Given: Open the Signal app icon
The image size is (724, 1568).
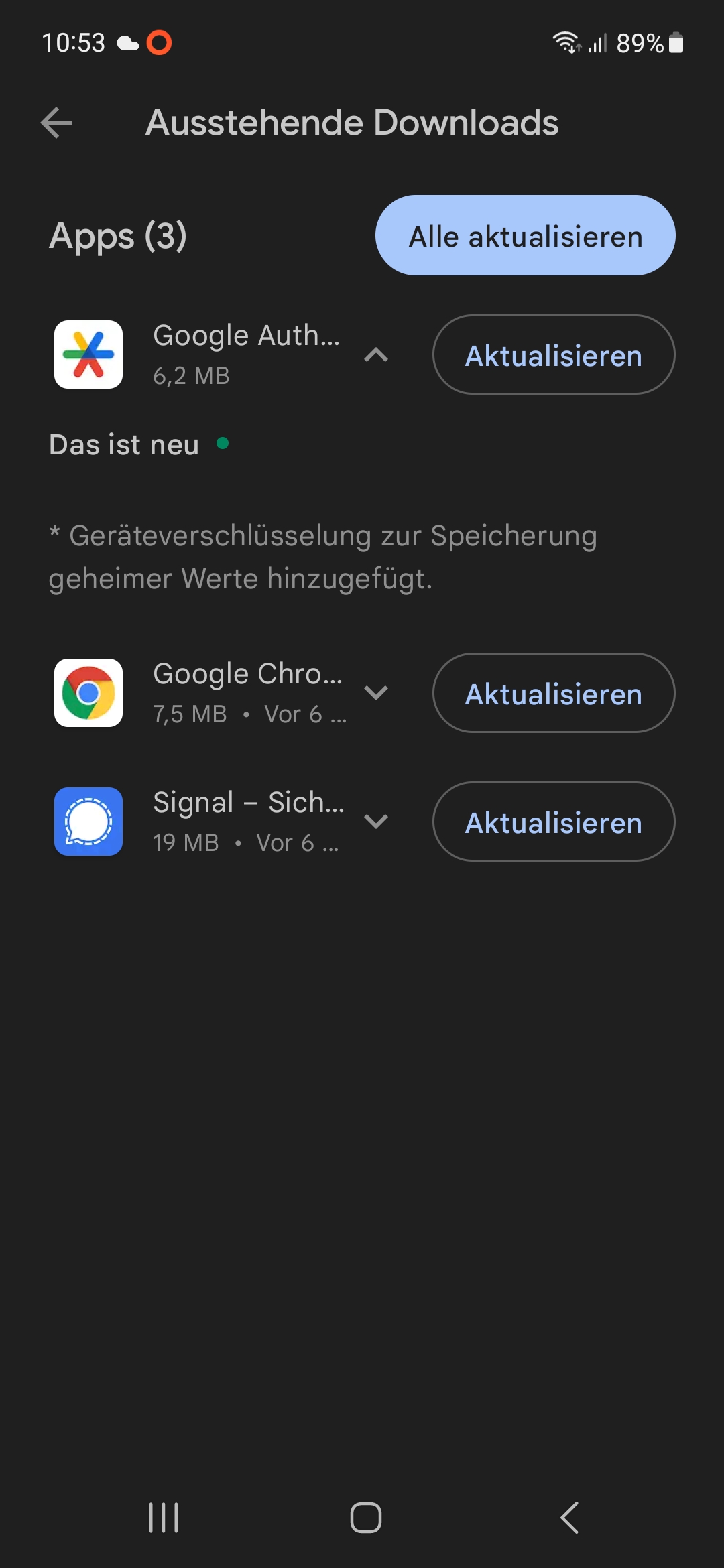Looking at the screenshot, I should click(x=88, y=822).
